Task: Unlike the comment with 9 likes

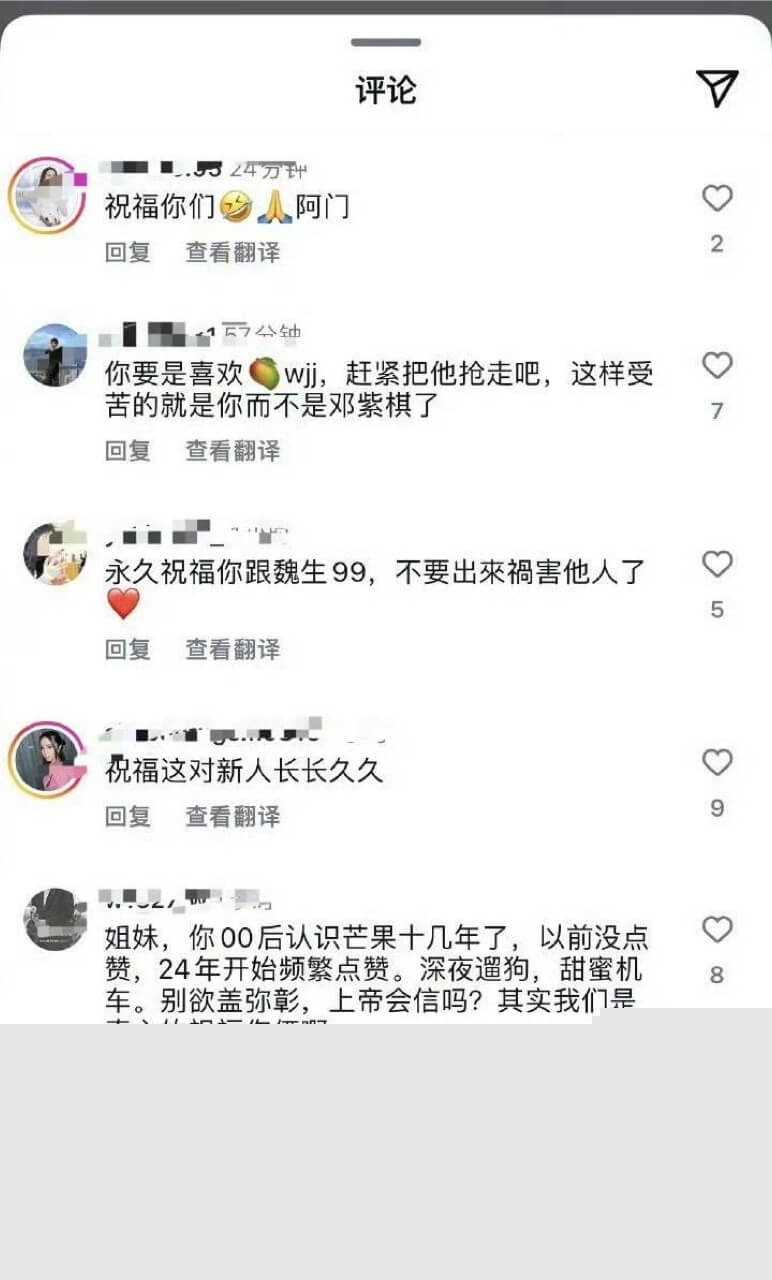Action: [x=716, y=761]
